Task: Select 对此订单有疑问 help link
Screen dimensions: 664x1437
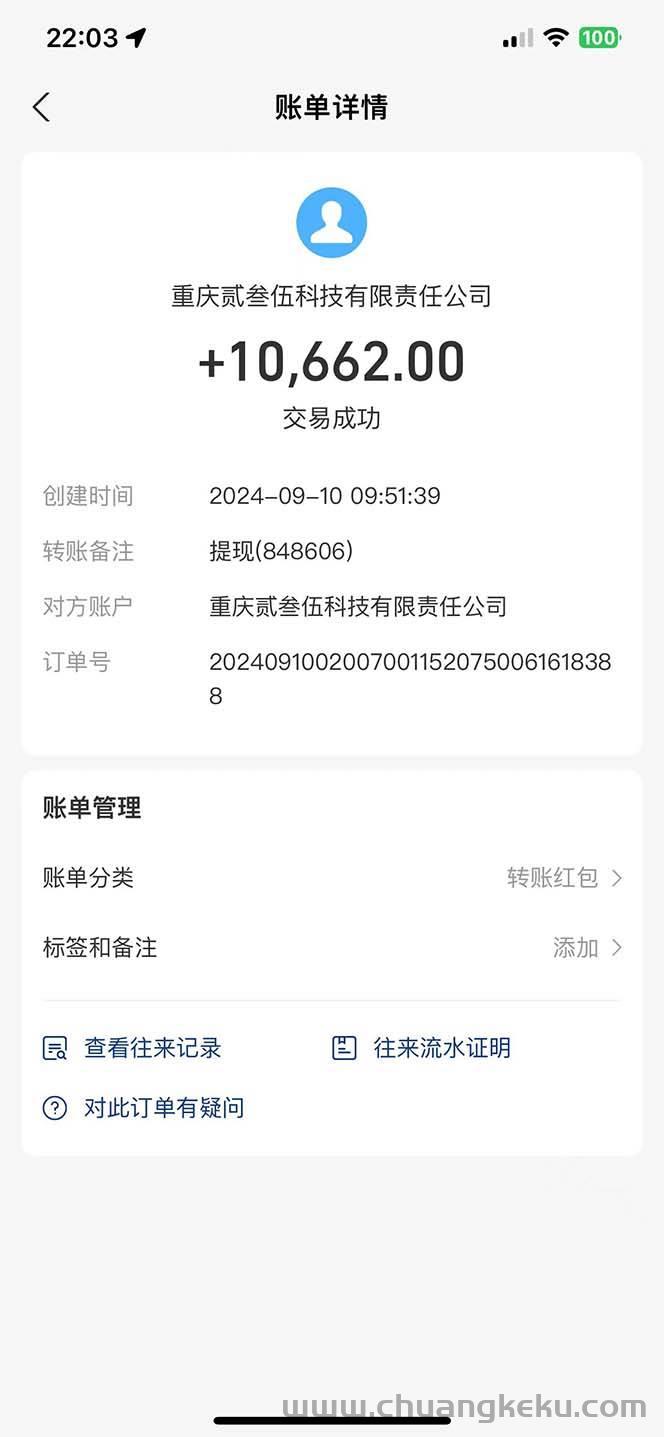Action: click(143, 1108)
